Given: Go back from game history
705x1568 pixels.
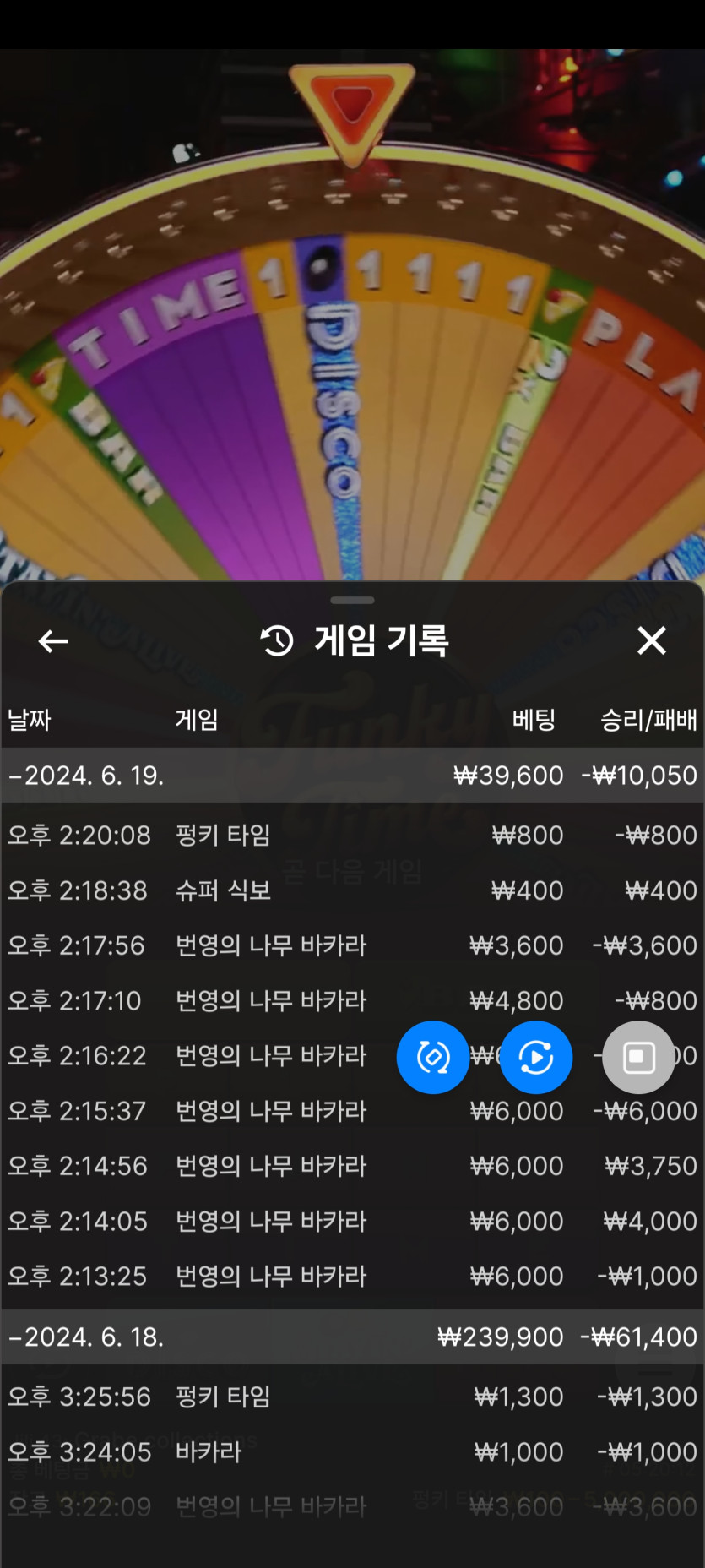Looking at the screenshot, I should click(53, 641).
